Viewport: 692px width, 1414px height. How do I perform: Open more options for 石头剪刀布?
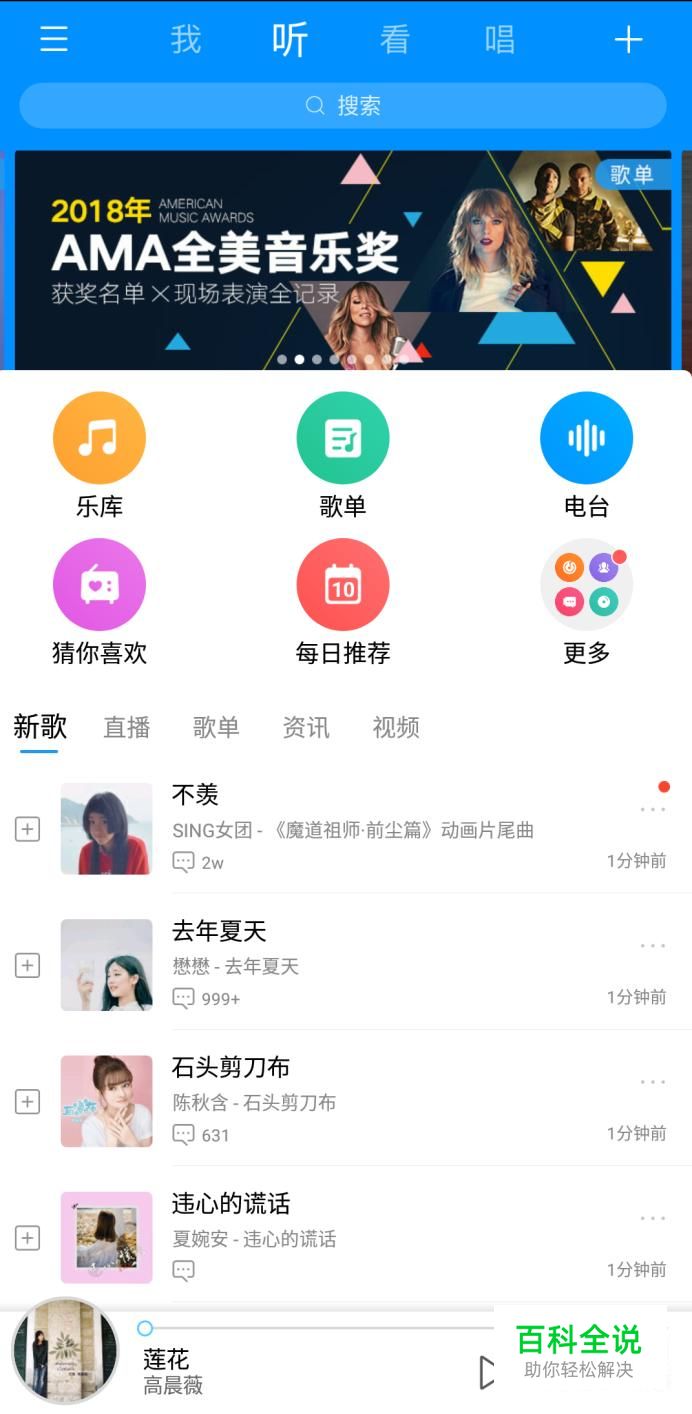pyautogui.click(x=653, y=1082)
